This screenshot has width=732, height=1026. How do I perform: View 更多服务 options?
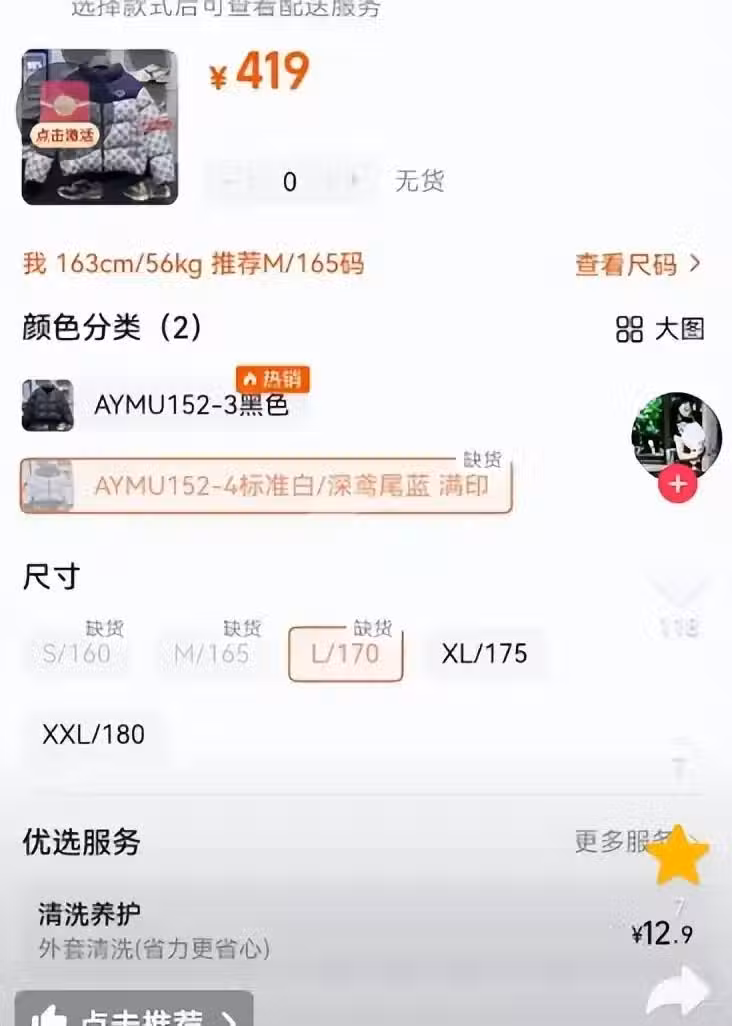pos(625,842)
